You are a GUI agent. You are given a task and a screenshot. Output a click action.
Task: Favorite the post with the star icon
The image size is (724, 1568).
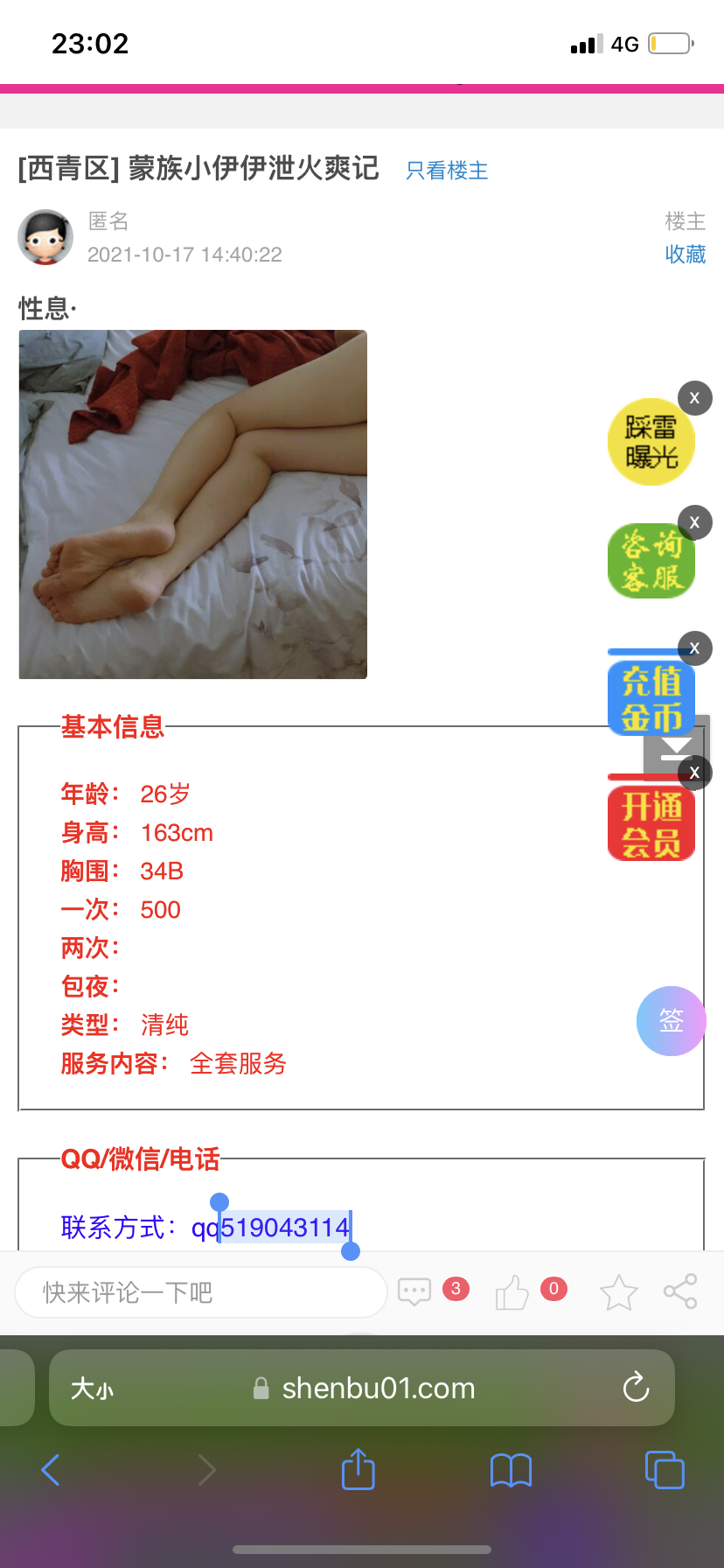coord(618,1292)
